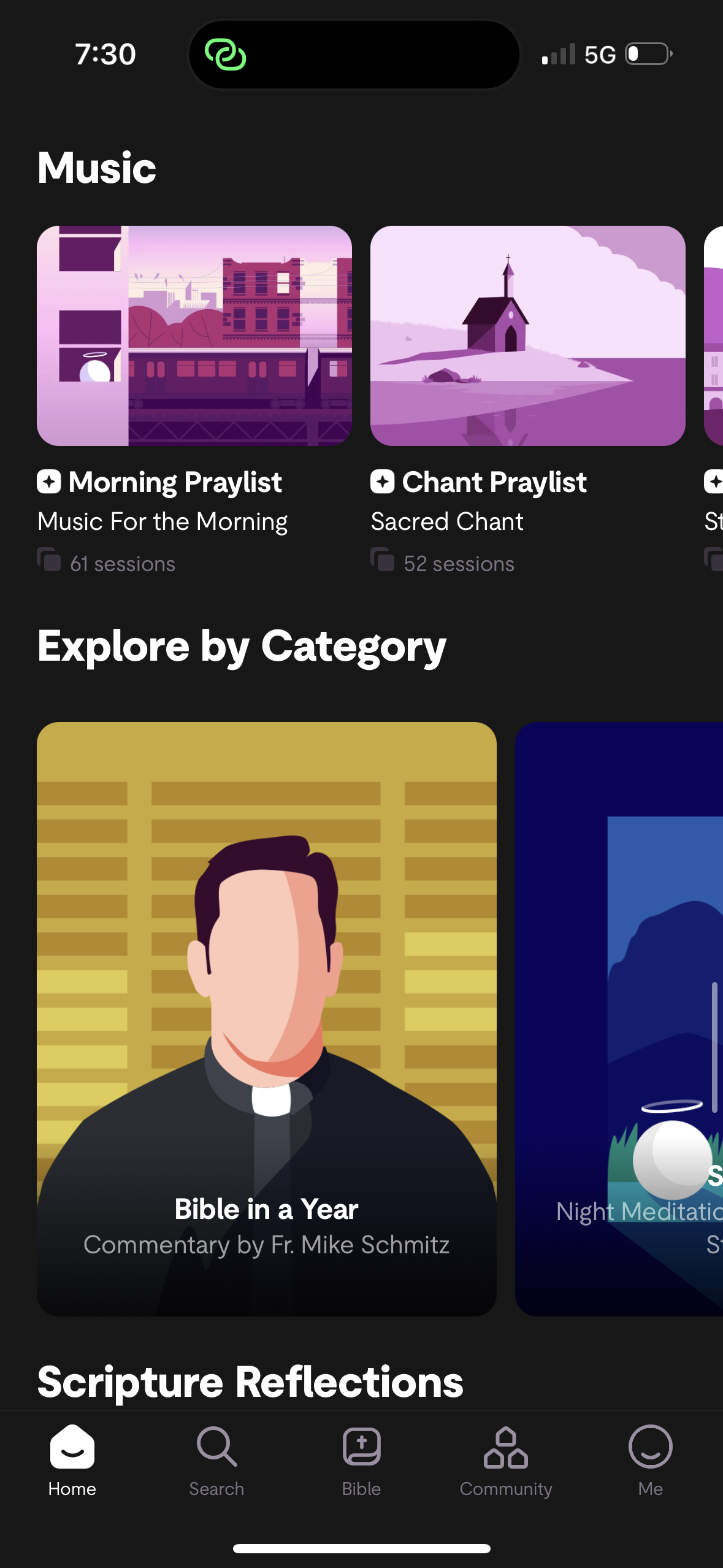Open the Chant Praylist card
The width and height of the screenshot is (723, 1568).
click(527, 336)
